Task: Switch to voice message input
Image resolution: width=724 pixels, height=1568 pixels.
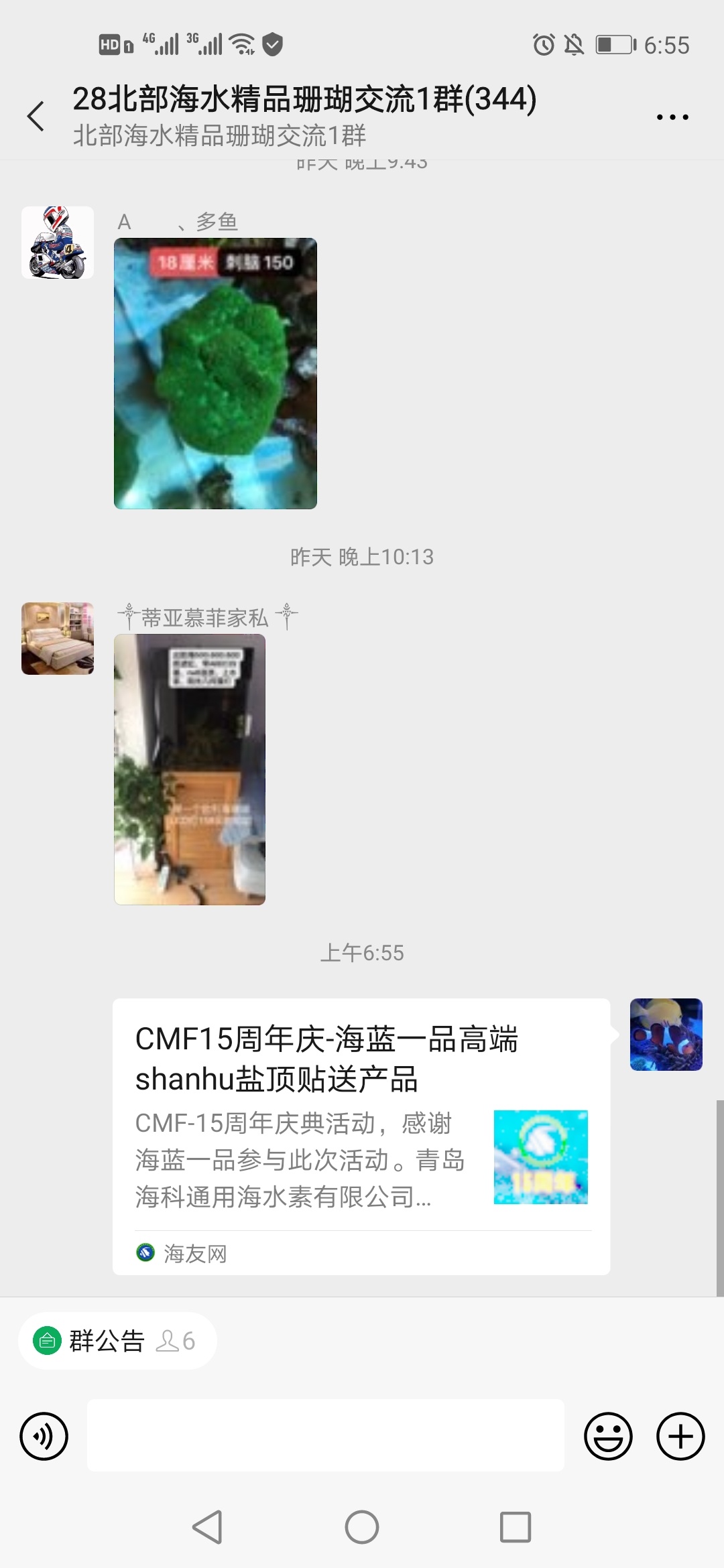Action: click(x=44, y=1436)
